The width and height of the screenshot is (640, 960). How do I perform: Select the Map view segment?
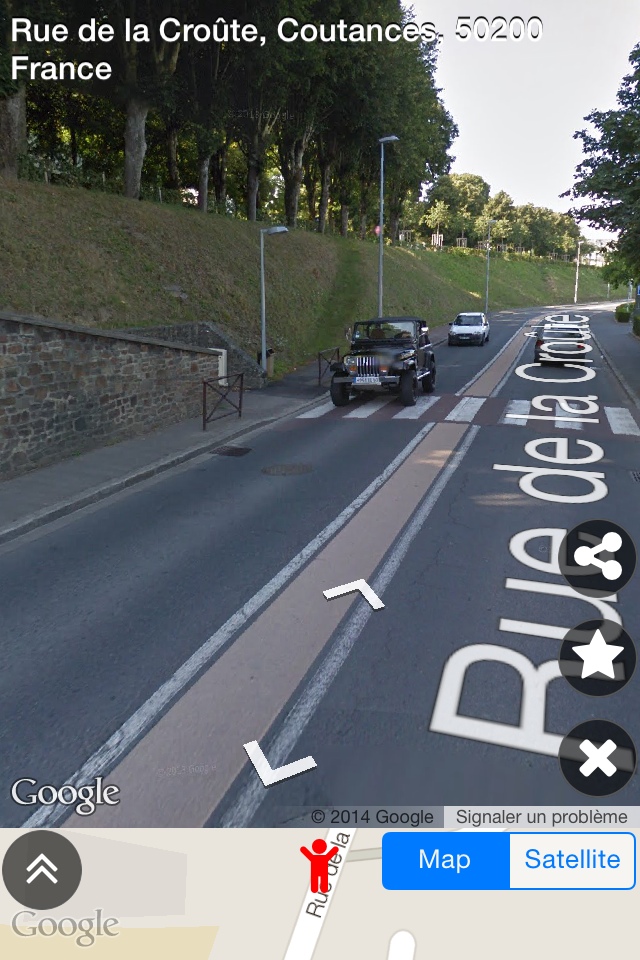(x=445, y=860)
